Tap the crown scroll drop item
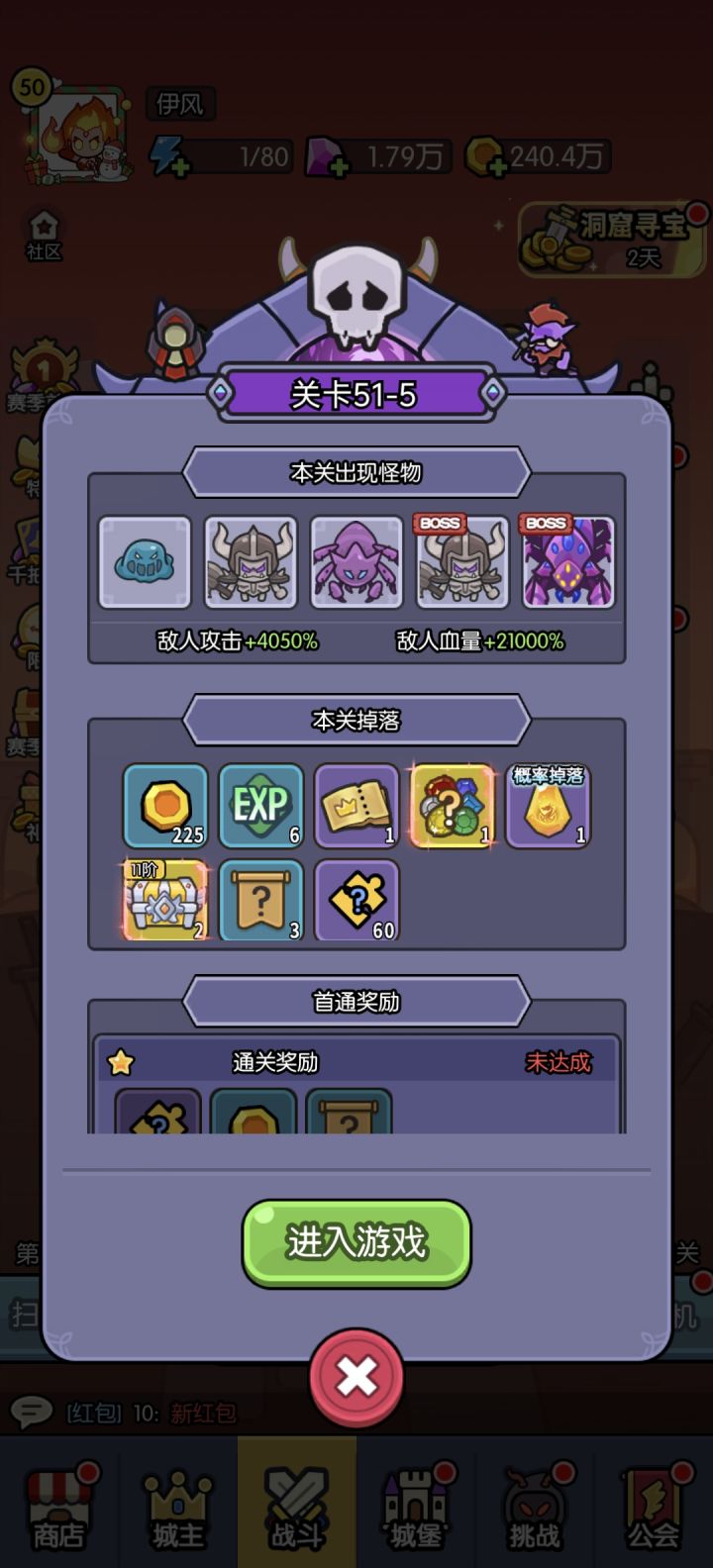This screenshot has height=1568, width=713. 356,807
